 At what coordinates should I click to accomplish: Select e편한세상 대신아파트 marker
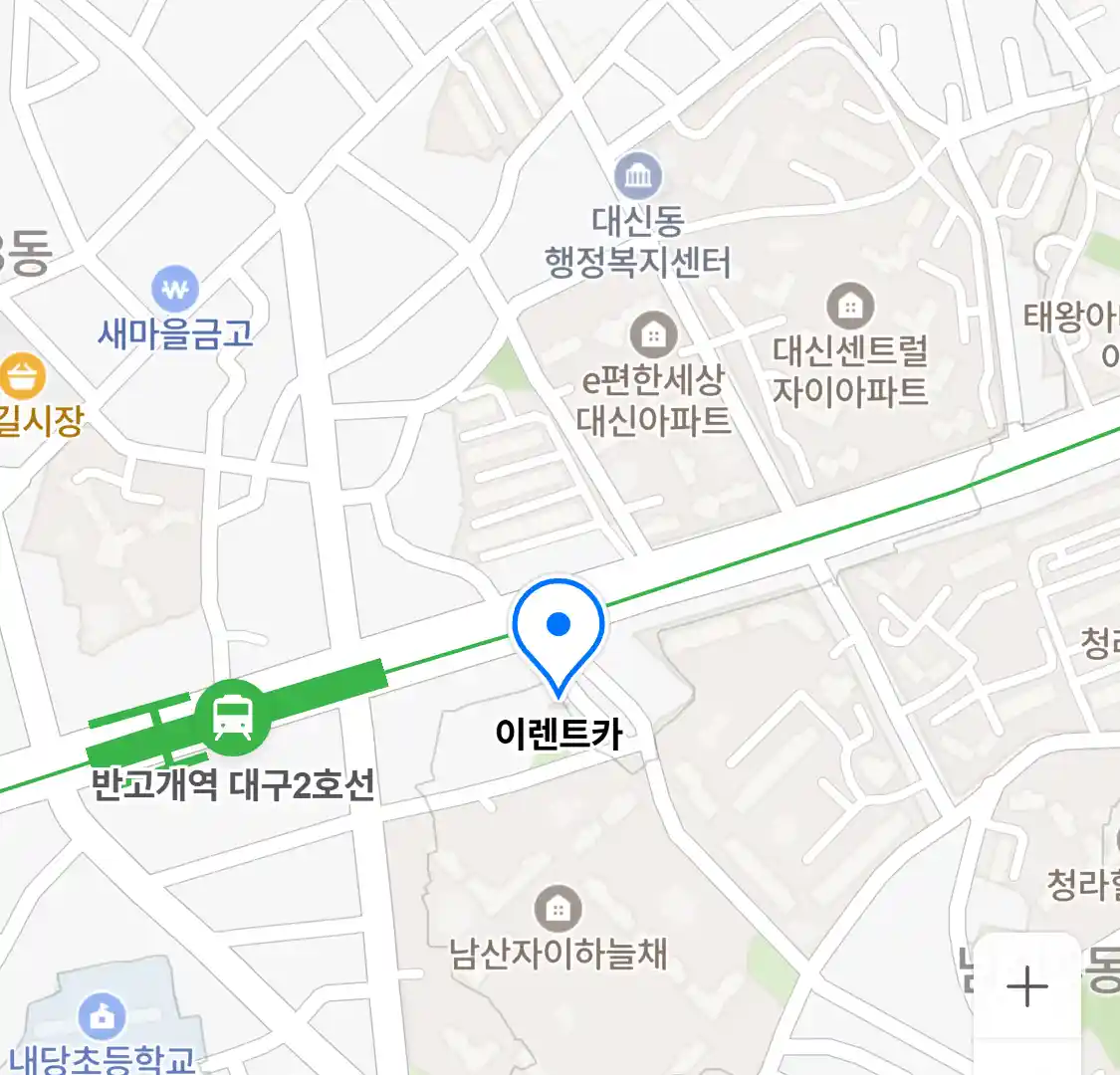[x=653, y=336]
